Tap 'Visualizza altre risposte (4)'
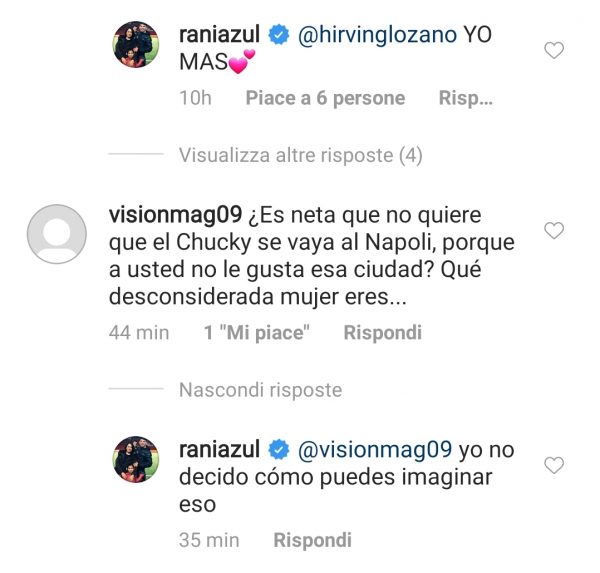Screen dimensions: 600x573 pyautogui.click(x=300, y=155)
